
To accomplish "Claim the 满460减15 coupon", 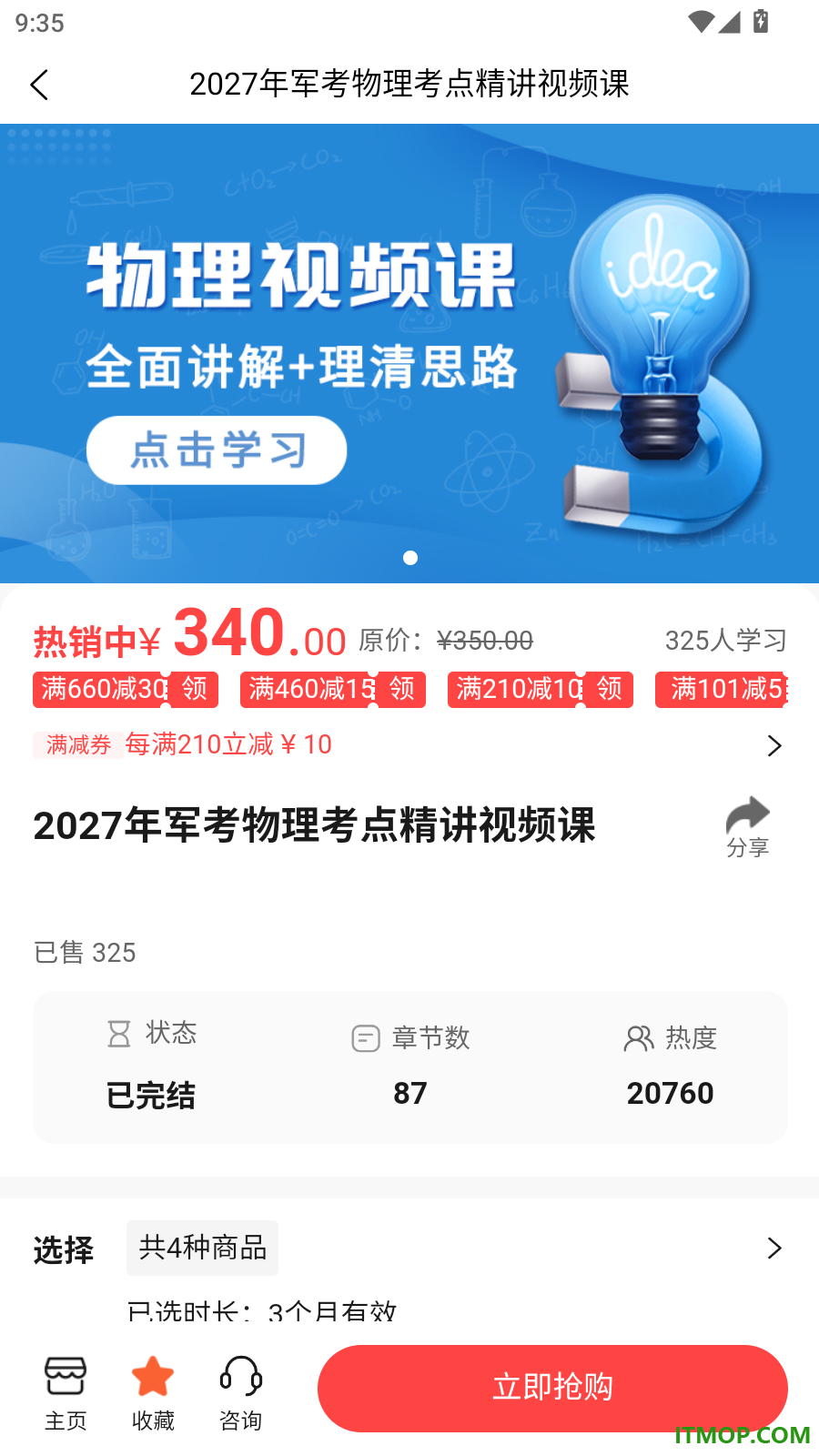I will point(333,689).
